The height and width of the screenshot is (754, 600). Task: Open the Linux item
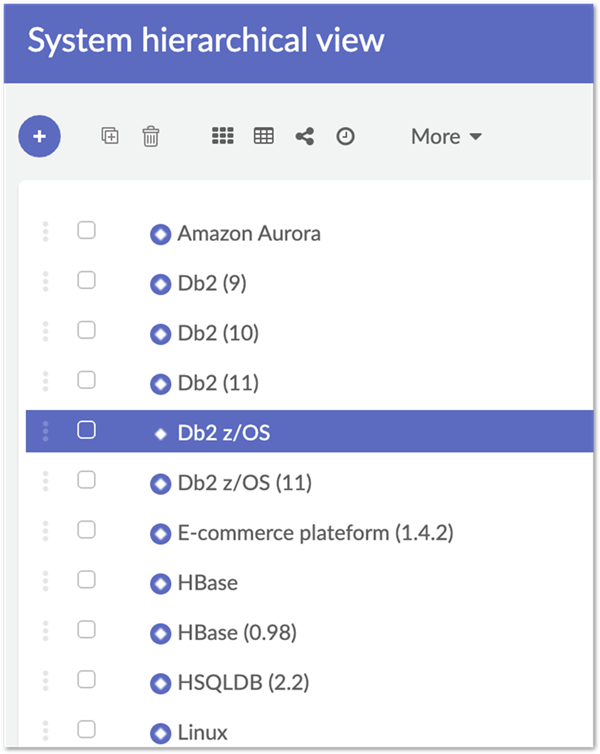pos(202,733)
